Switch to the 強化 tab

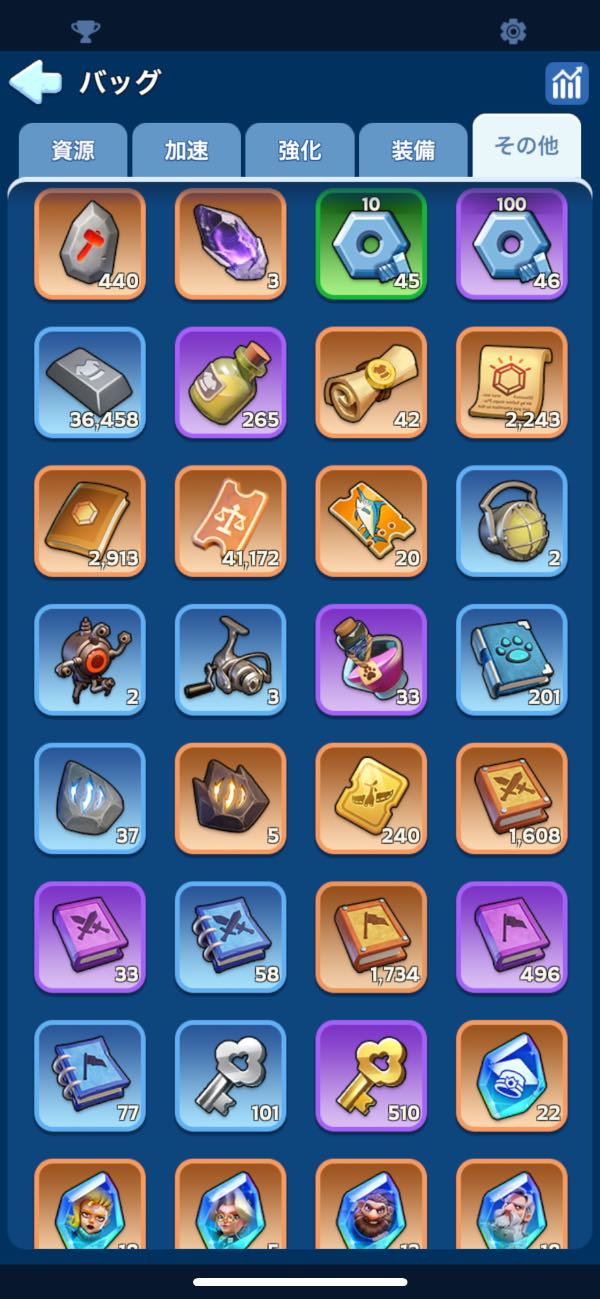(299, 151)
